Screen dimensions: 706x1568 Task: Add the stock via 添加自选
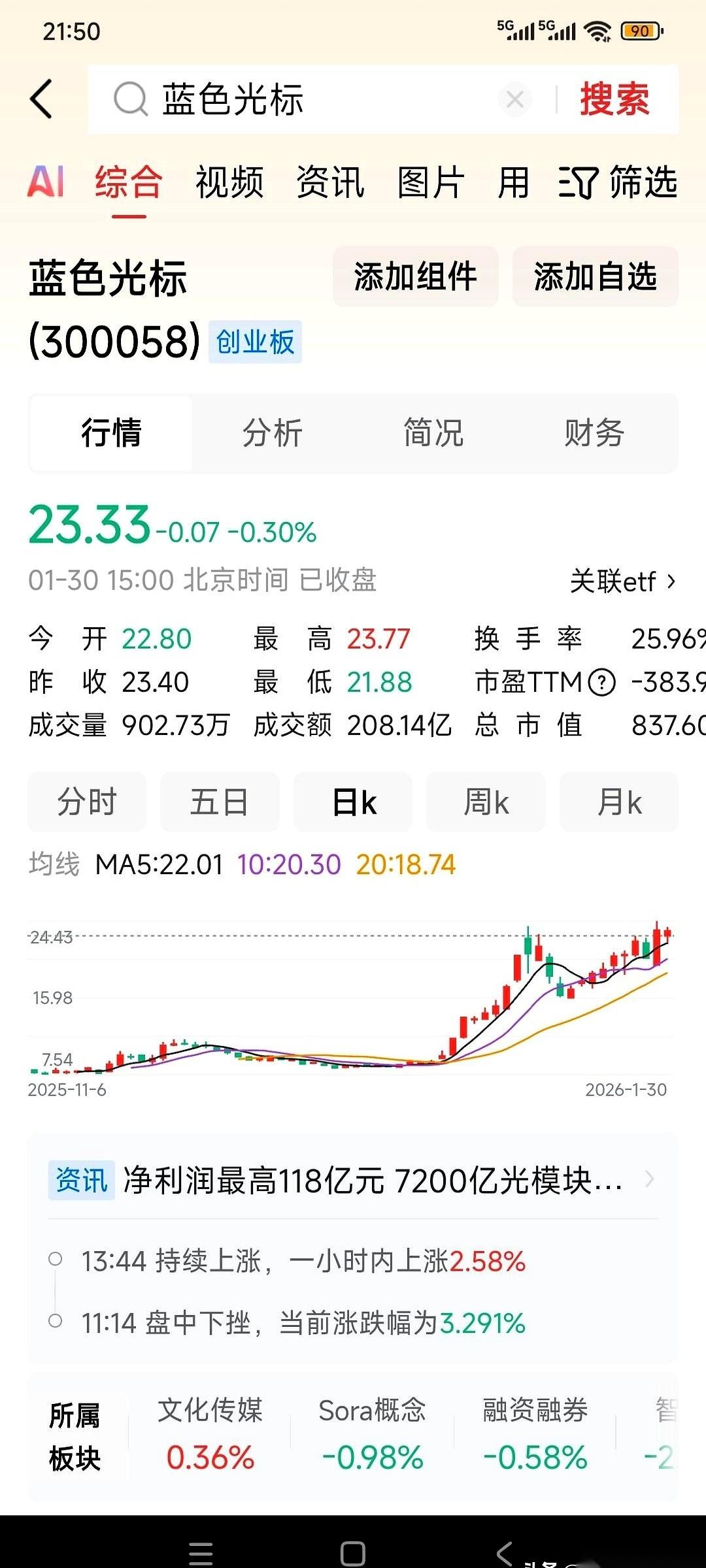[x=596, y=276]
